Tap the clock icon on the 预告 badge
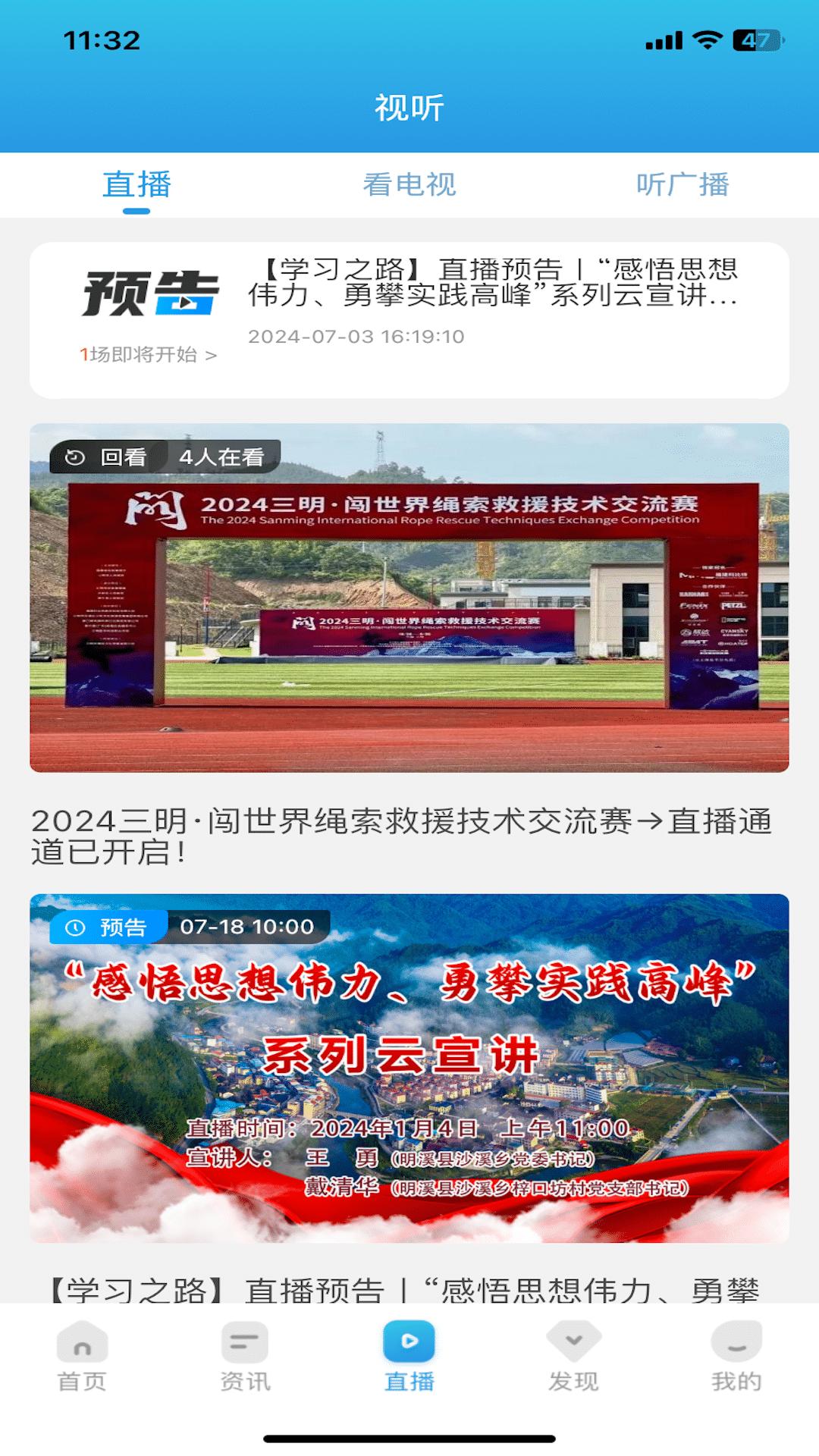The height and width of the screenshot is (1456, 819). (x=76, y=925)
